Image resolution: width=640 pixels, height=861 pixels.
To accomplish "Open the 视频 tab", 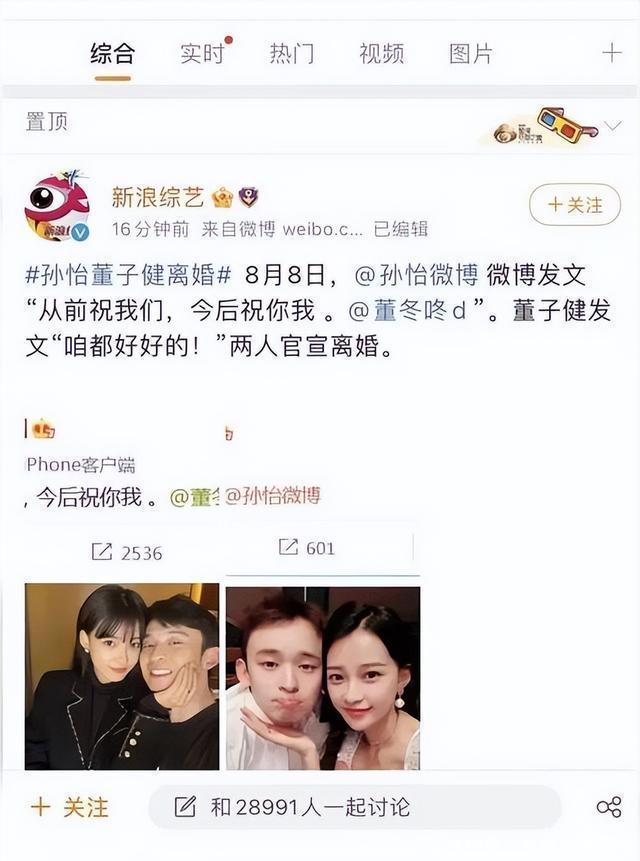I will 381,53.
